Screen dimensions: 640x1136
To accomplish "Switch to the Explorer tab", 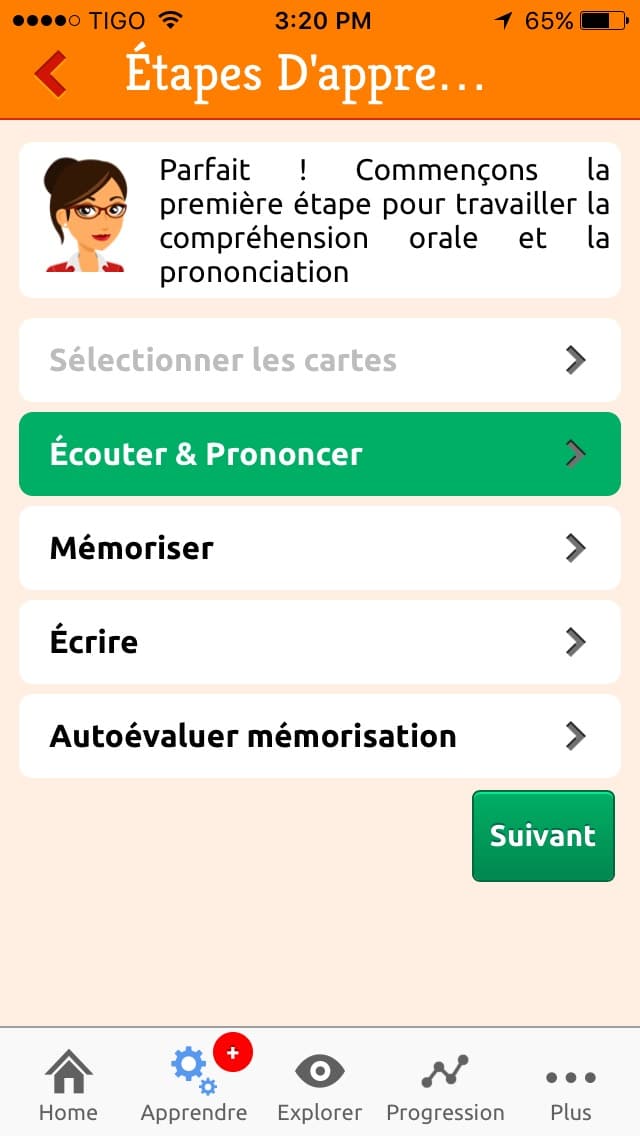I will tap(320, 1085).
